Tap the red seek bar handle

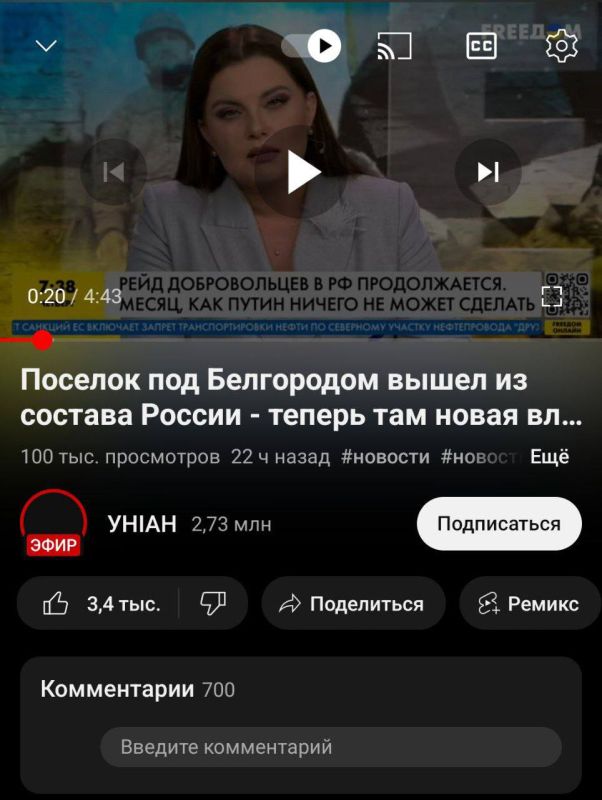pyautogui.click(x=42, y=340)
